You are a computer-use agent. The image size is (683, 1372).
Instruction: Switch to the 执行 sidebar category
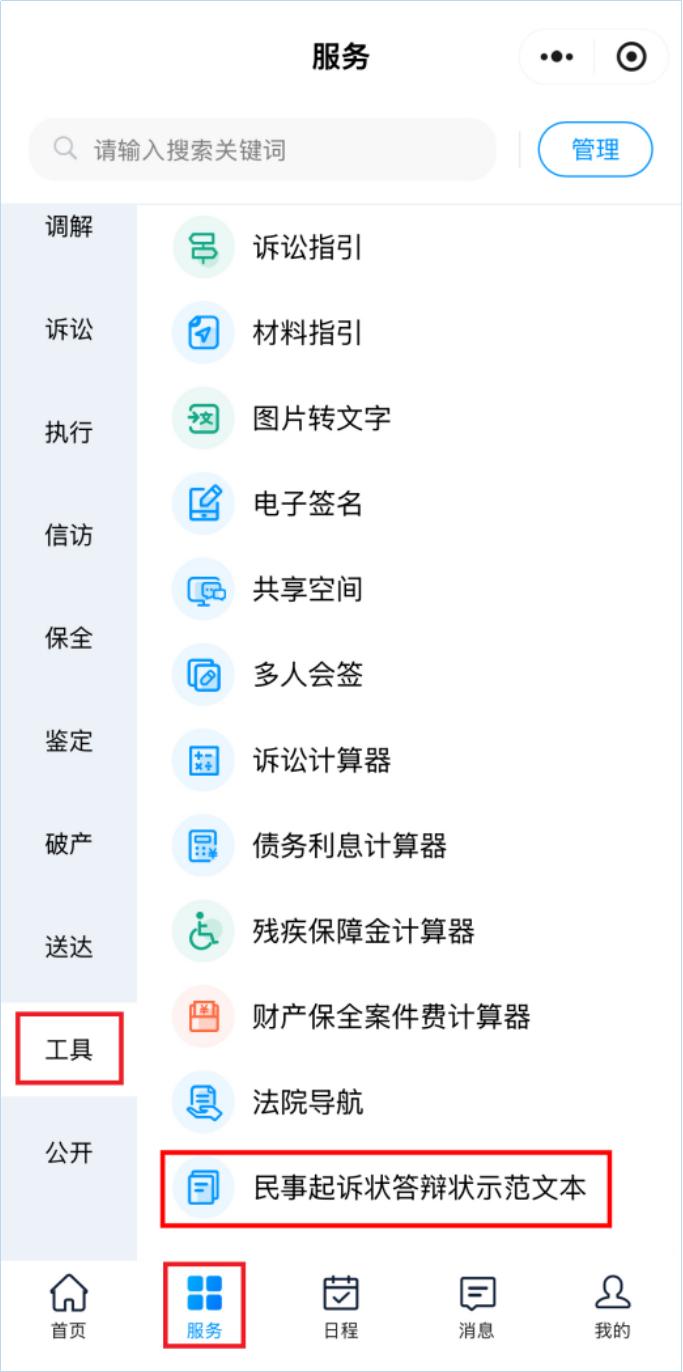click(x=68, y=432)
